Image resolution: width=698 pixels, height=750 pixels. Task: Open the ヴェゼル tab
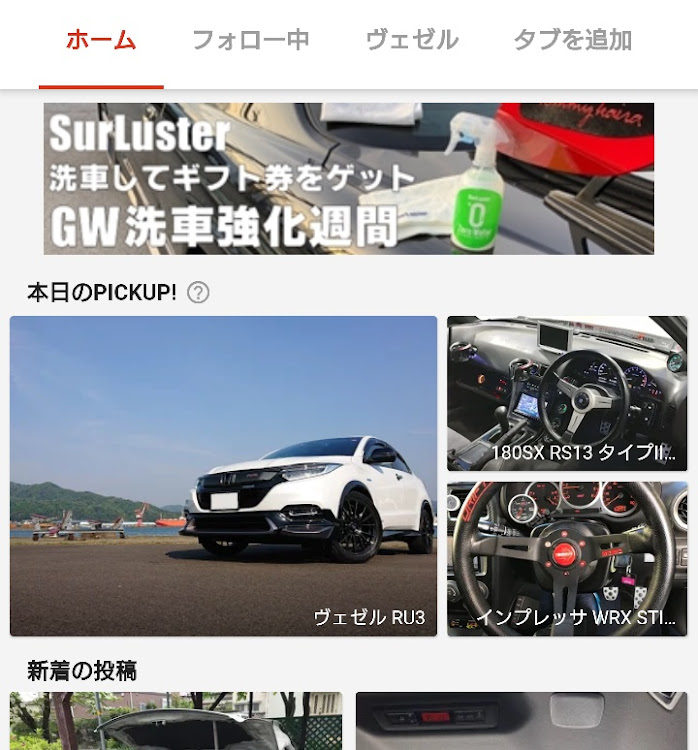coord(411,41)
